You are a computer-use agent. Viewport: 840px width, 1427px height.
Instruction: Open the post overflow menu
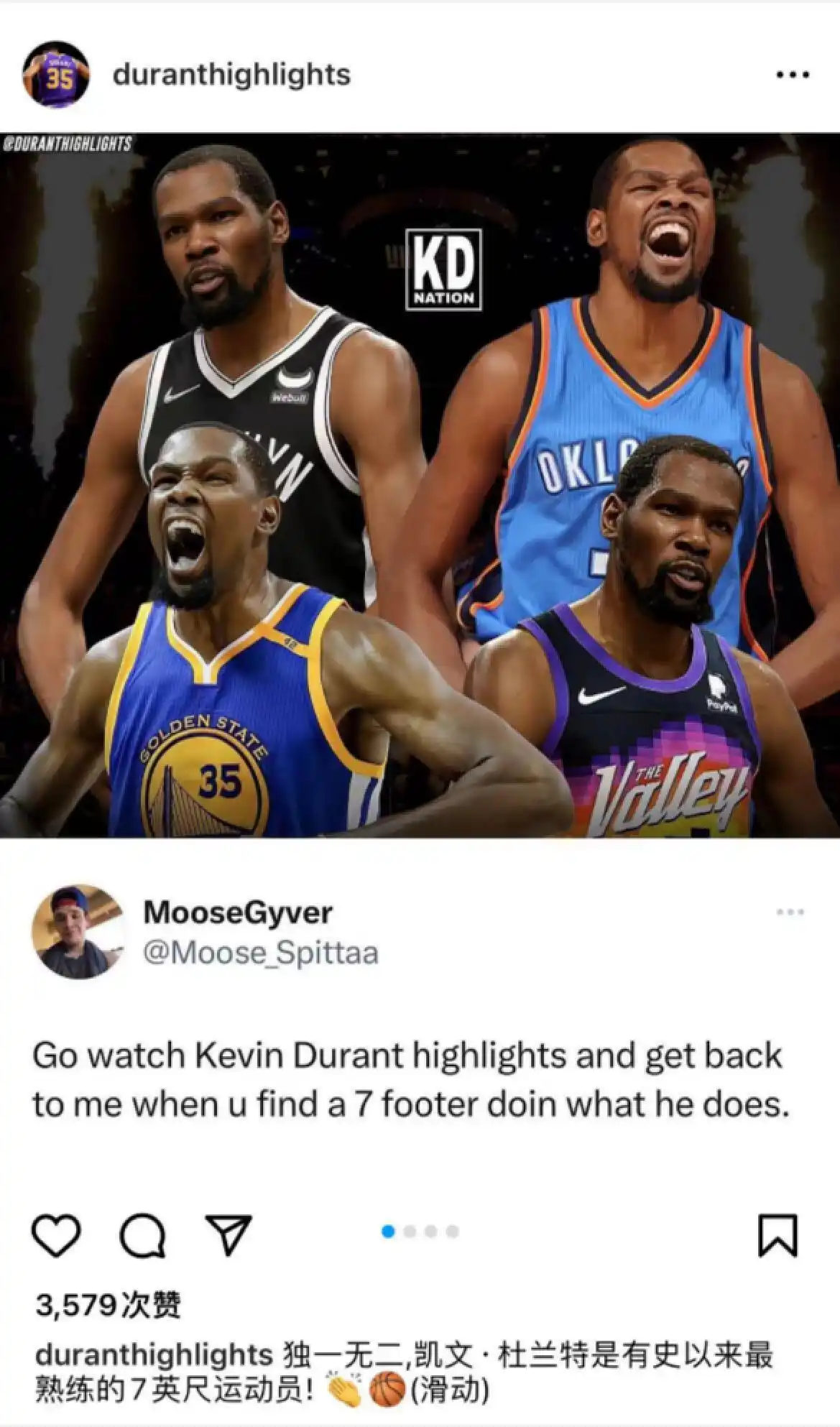pos(793,75)
